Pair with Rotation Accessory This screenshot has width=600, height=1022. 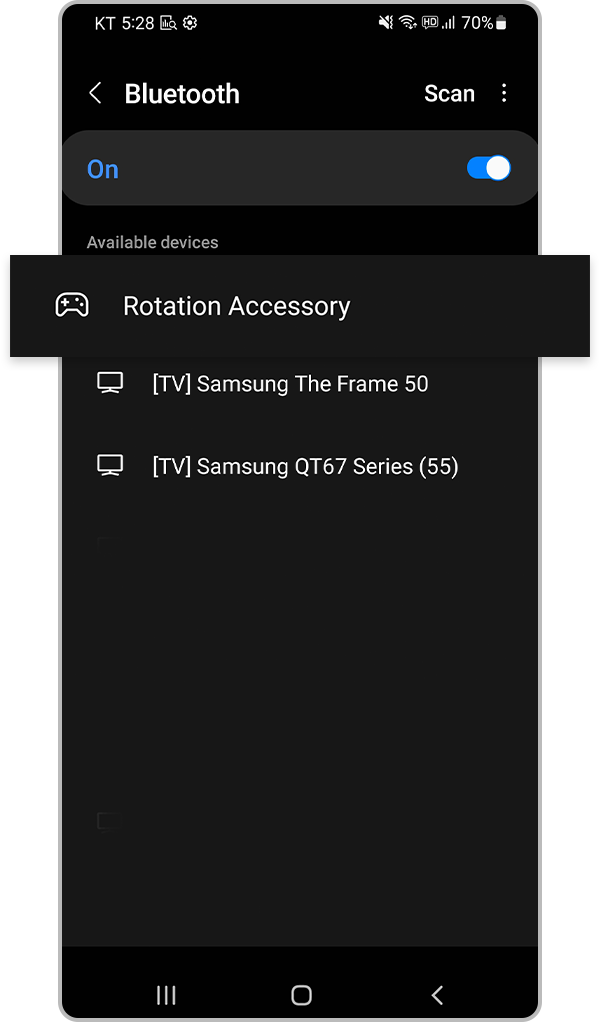pos(236,306)
